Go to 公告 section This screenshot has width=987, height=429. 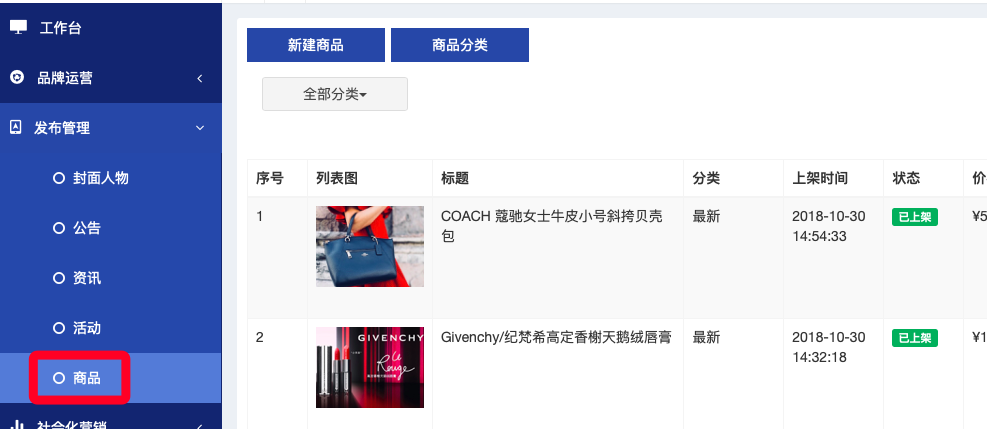[x=87, y=228]
